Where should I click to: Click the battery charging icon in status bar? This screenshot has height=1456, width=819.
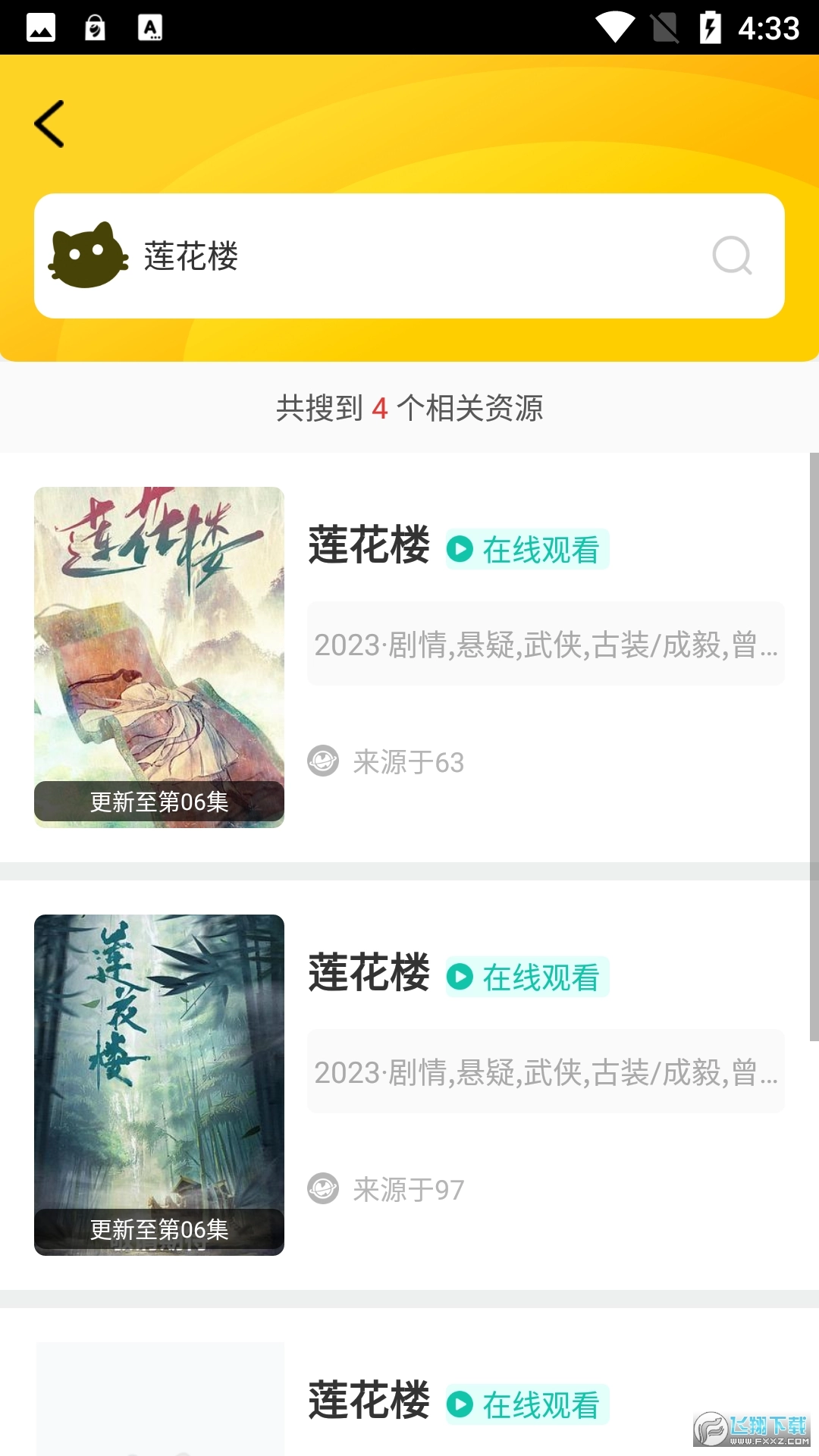point(710,25)
